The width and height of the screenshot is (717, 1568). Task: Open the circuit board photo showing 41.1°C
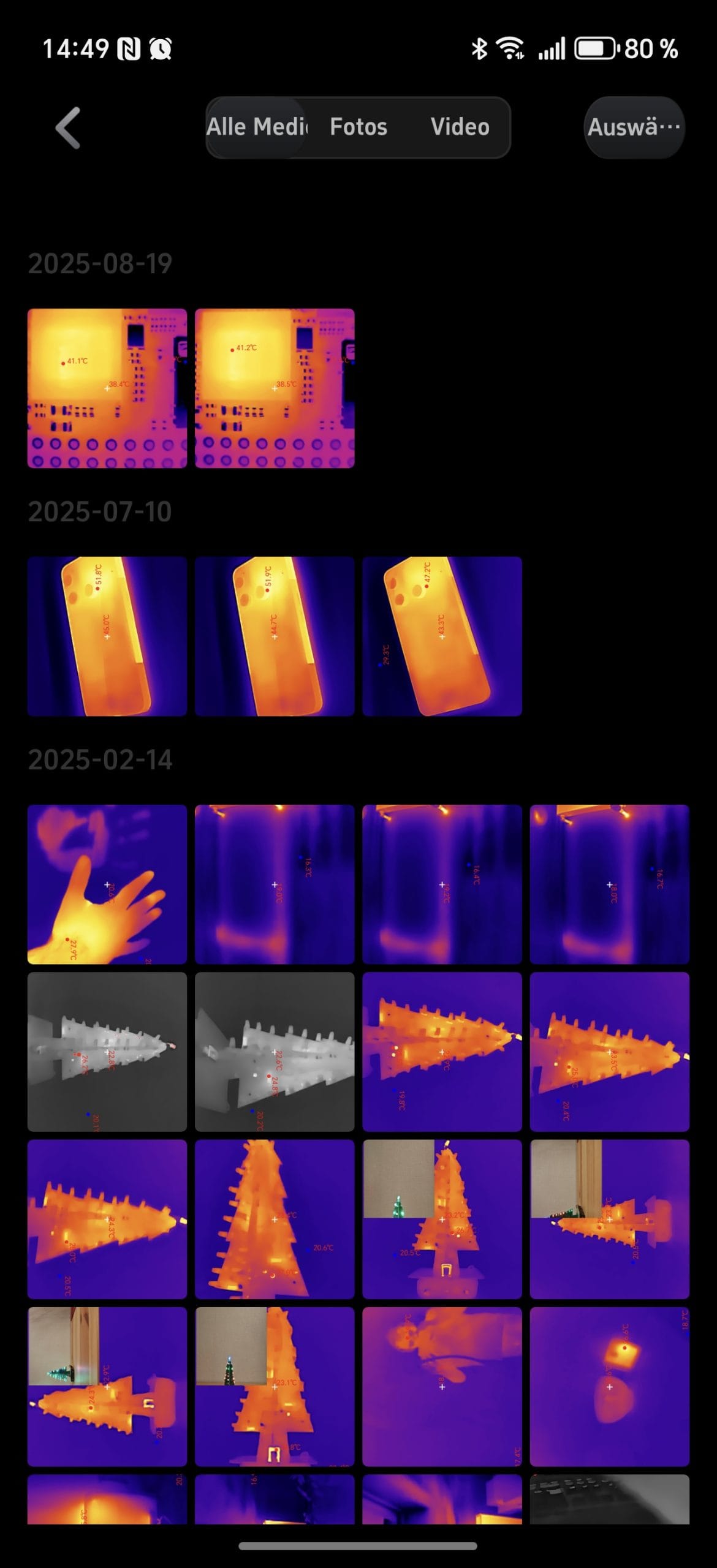(x=107, y=388)
